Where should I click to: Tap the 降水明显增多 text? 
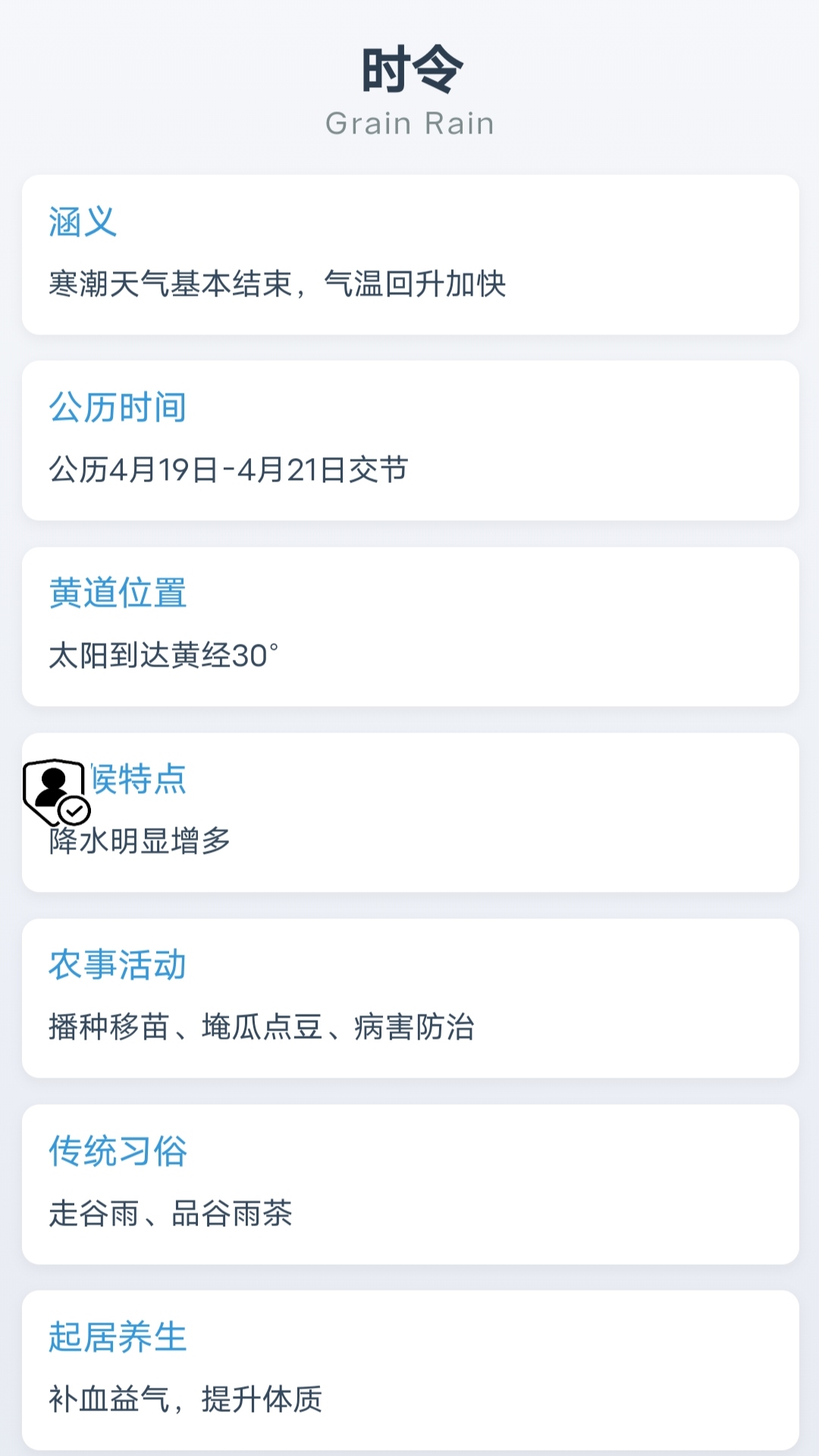coord(140,842)
